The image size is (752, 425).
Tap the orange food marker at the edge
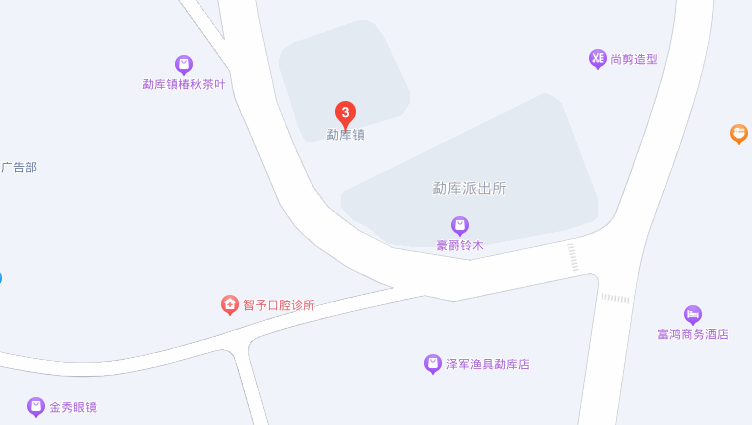[739, 134]
